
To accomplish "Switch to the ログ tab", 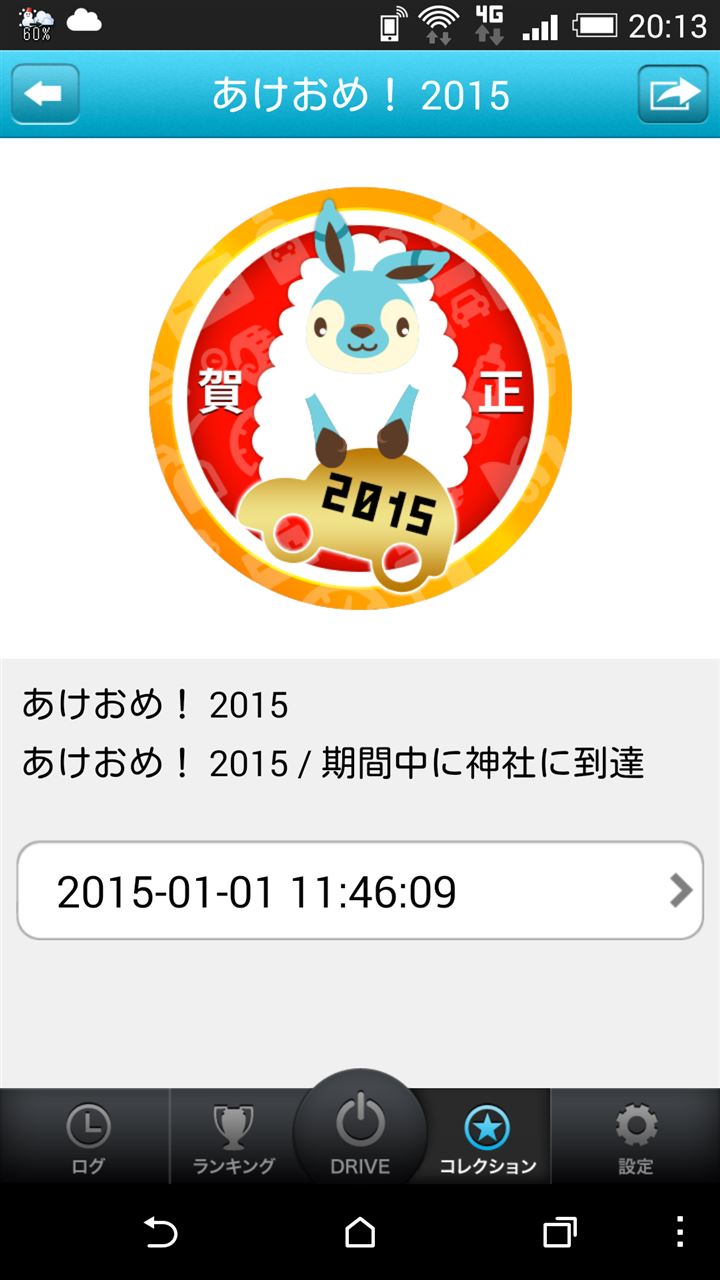I will (87, 1138).
